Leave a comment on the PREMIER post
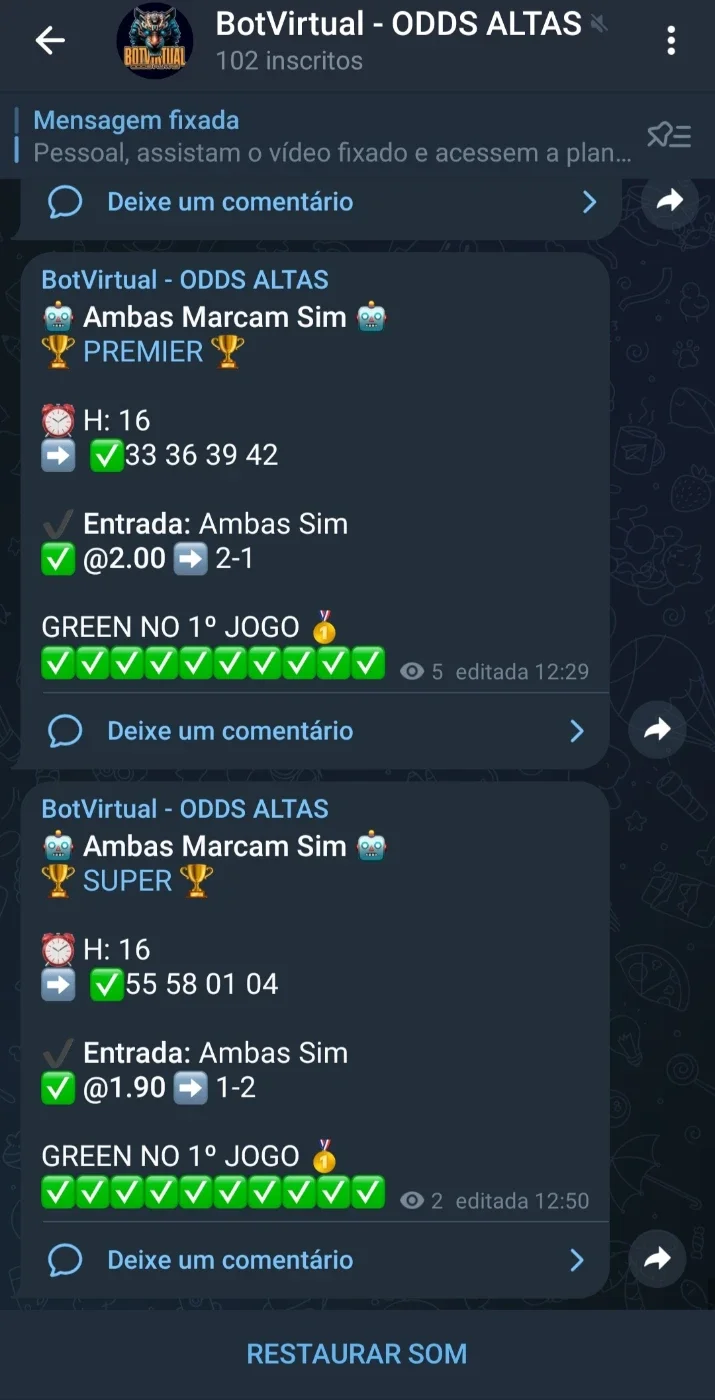715x1400 pixels. [x=316, y=731]
